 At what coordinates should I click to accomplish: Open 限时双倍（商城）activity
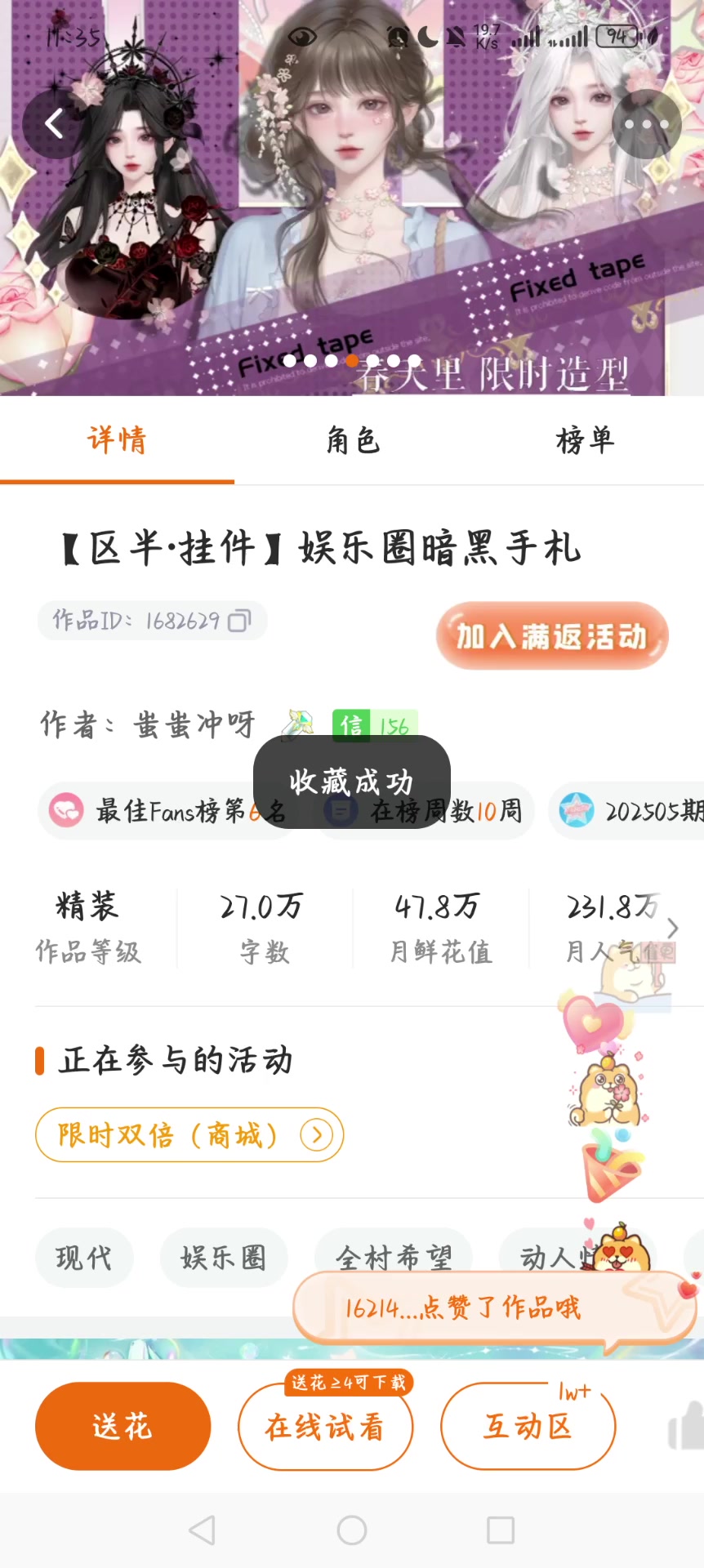189,1135
